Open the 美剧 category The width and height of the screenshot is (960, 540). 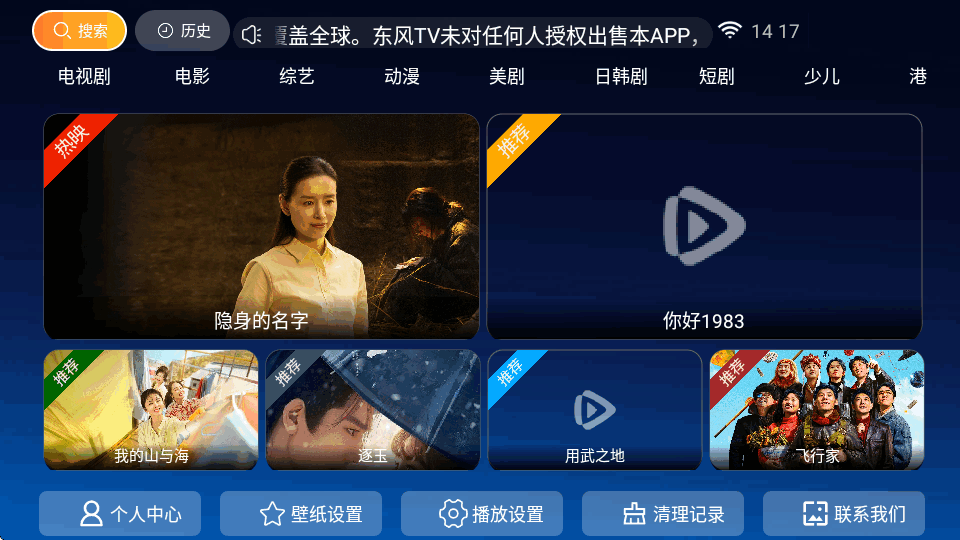click(x=507, y=77)
